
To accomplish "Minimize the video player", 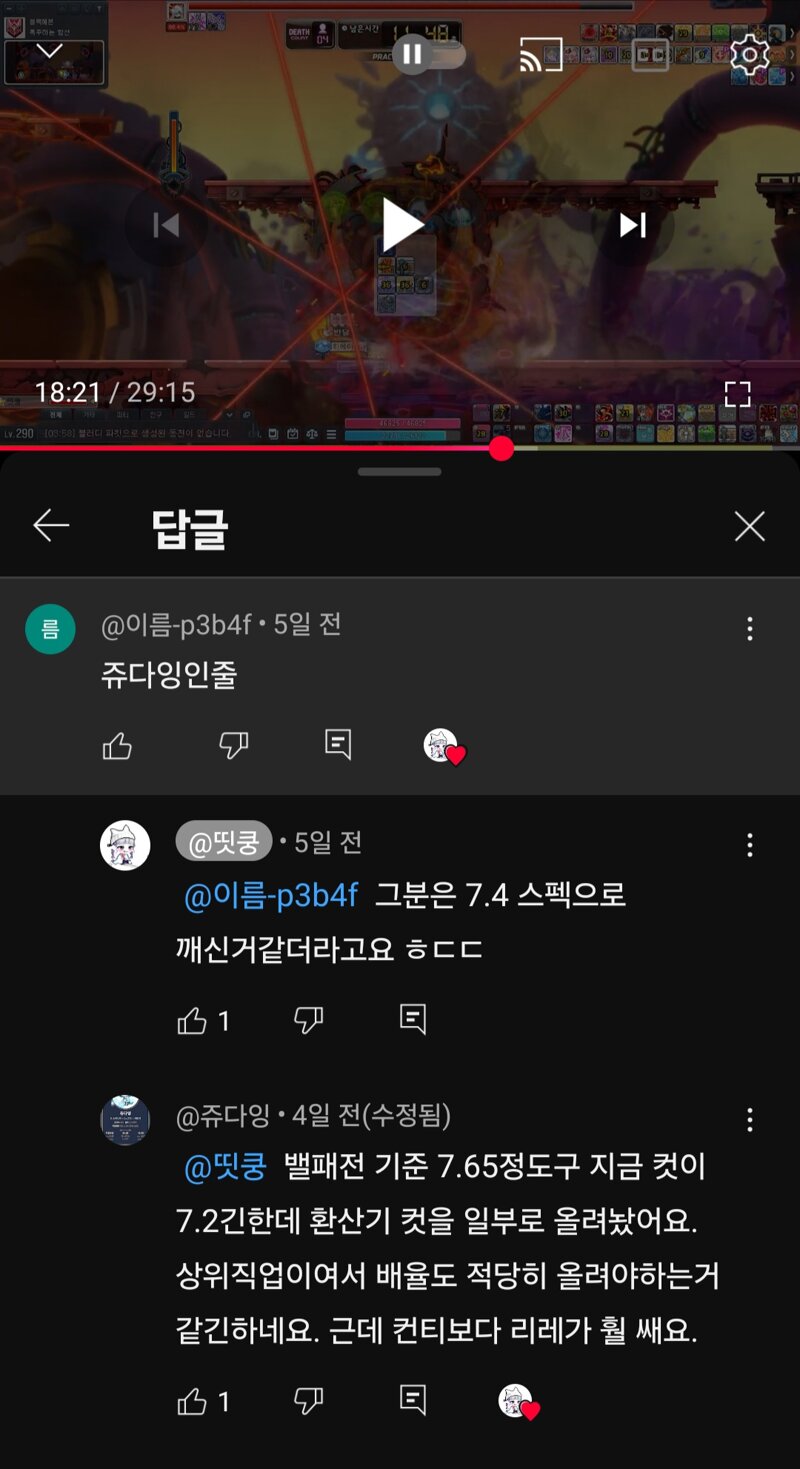I will click(x=49, y=52).
